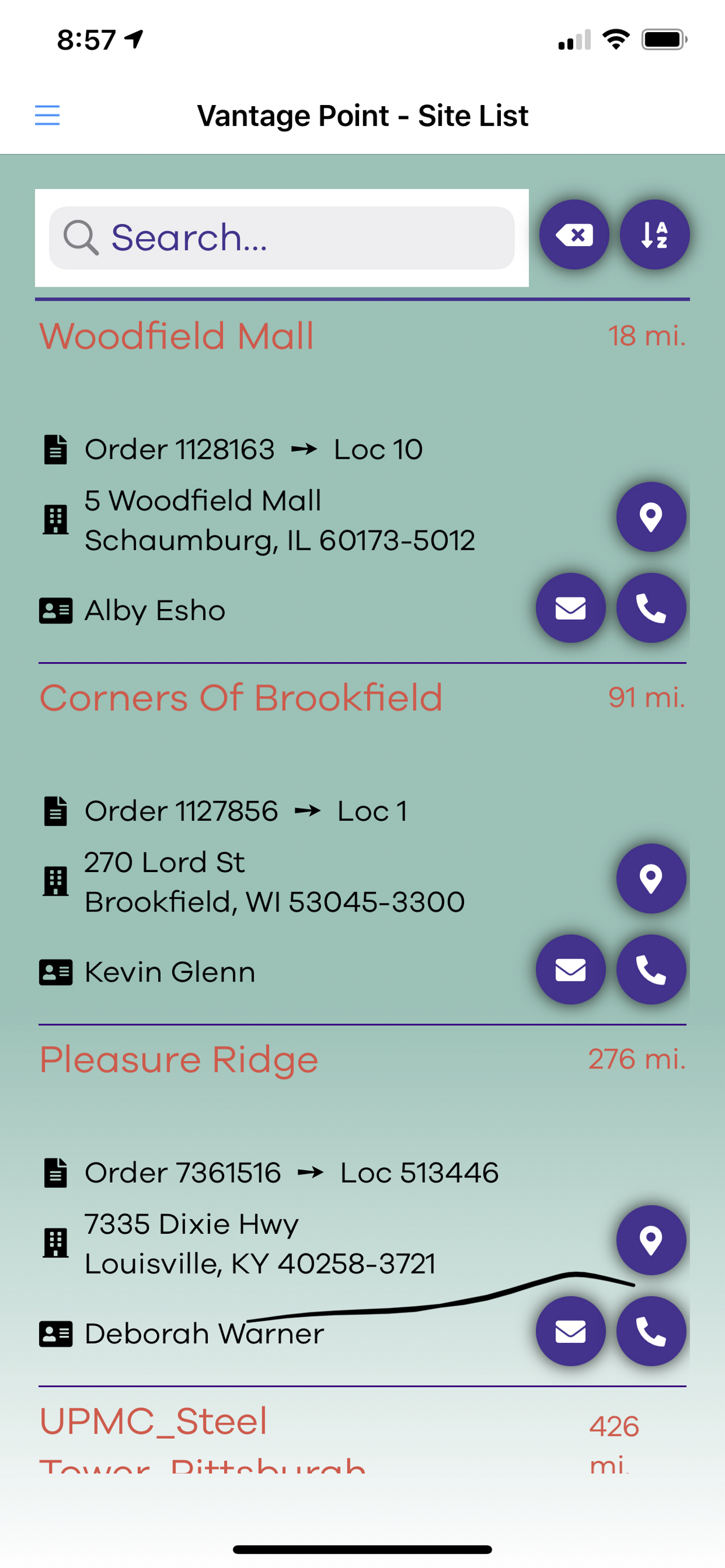
Task: Clear the search with the backspace button
Action: 574,234
